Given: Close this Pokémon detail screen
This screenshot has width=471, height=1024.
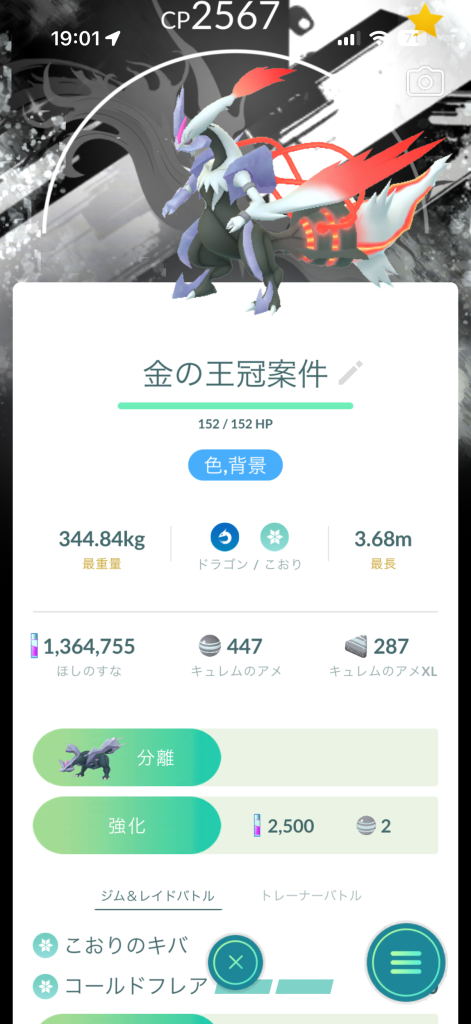Looking at the screenshot, I should [x=236, y=962].
